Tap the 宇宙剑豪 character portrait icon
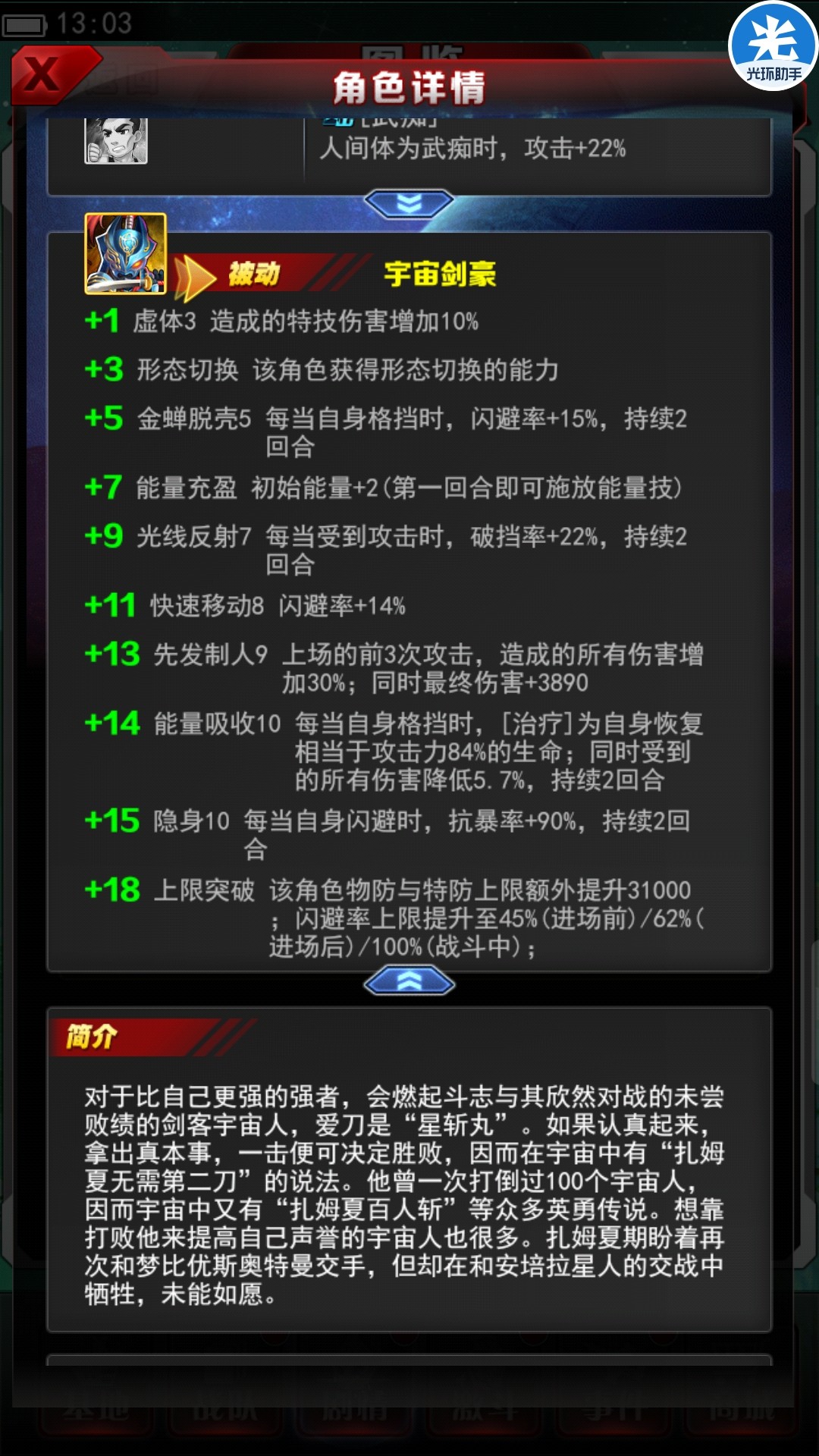 [125, 254]
